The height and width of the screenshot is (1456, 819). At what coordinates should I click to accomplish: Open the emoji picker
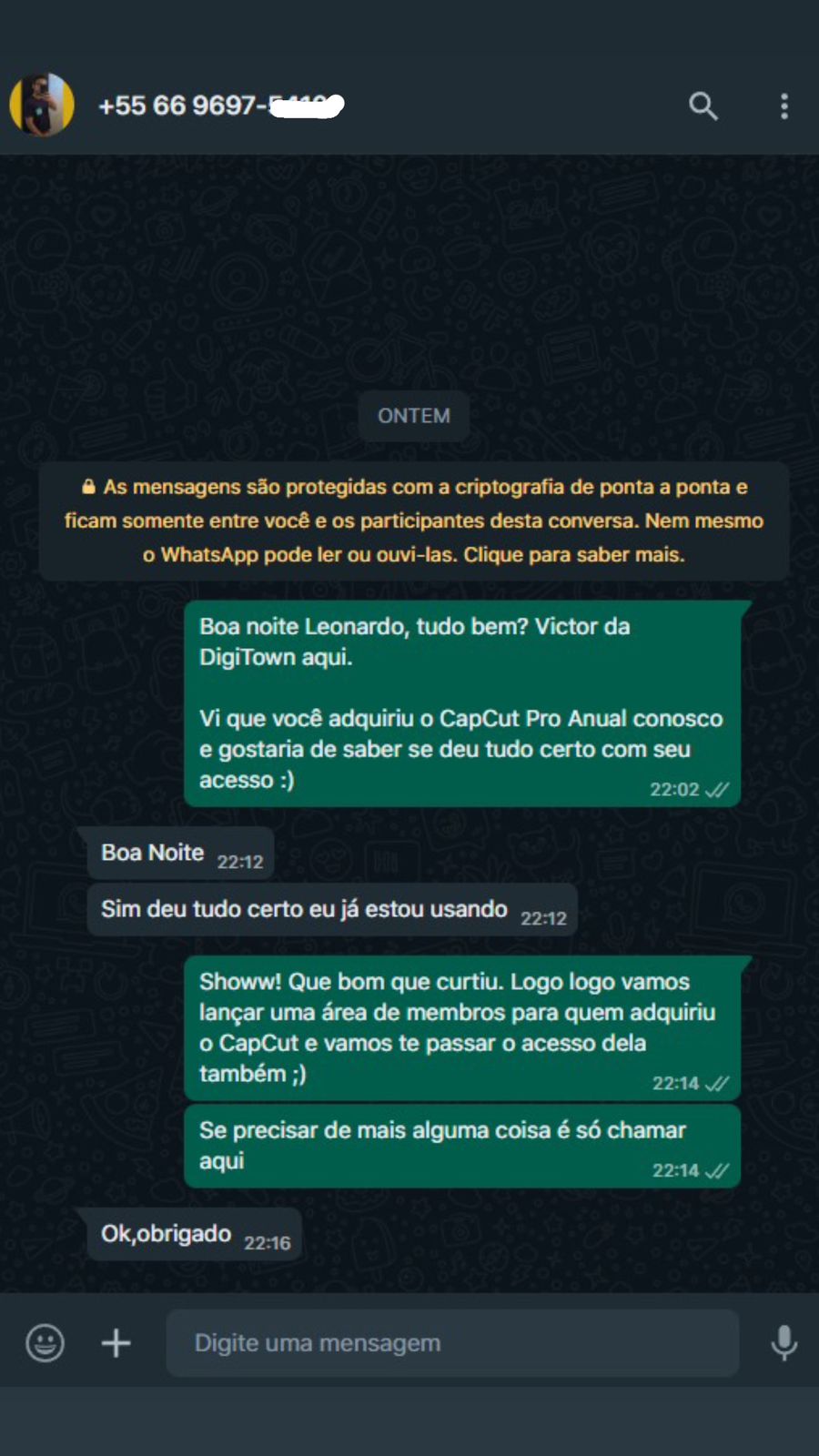pyautogui.click(x=45, y=1343)
